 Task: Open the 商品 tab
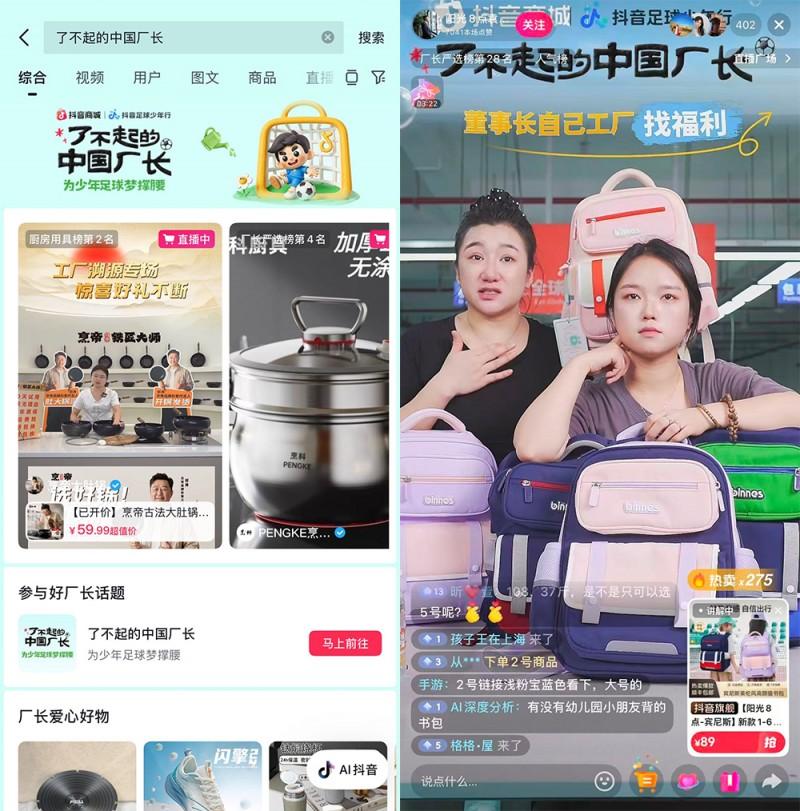tap(262, 78)
